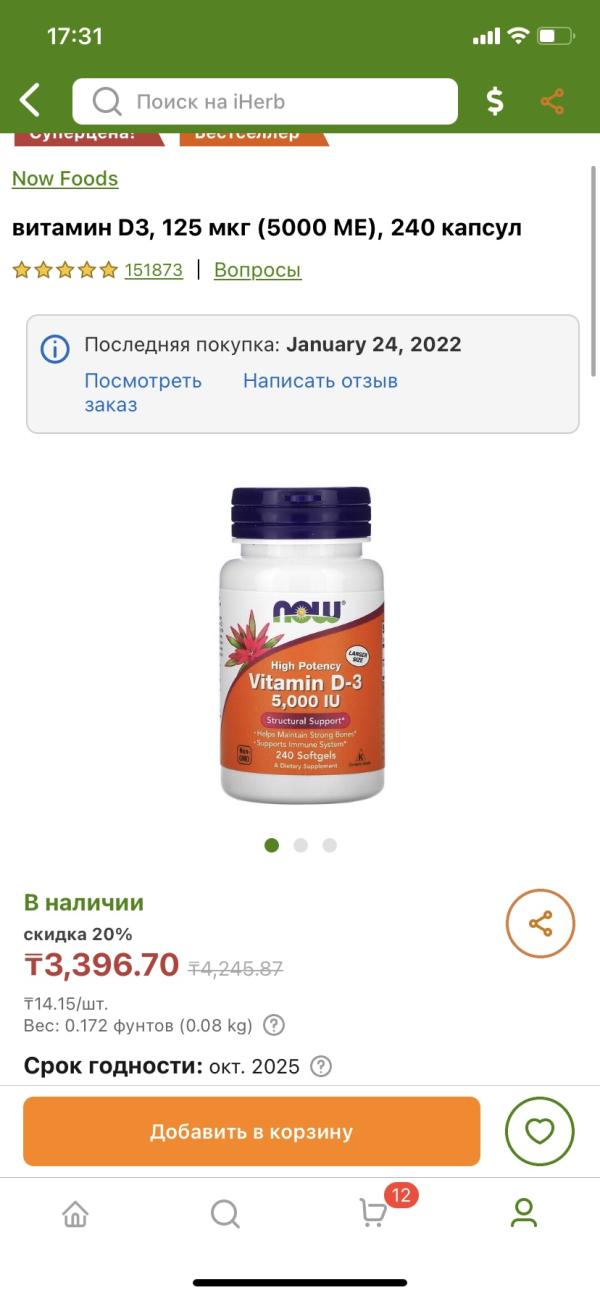Image resolution: width=600 pixels, height=1297 pixels.
Task: Switch to the Search tab
Action: click(225, 1213)
